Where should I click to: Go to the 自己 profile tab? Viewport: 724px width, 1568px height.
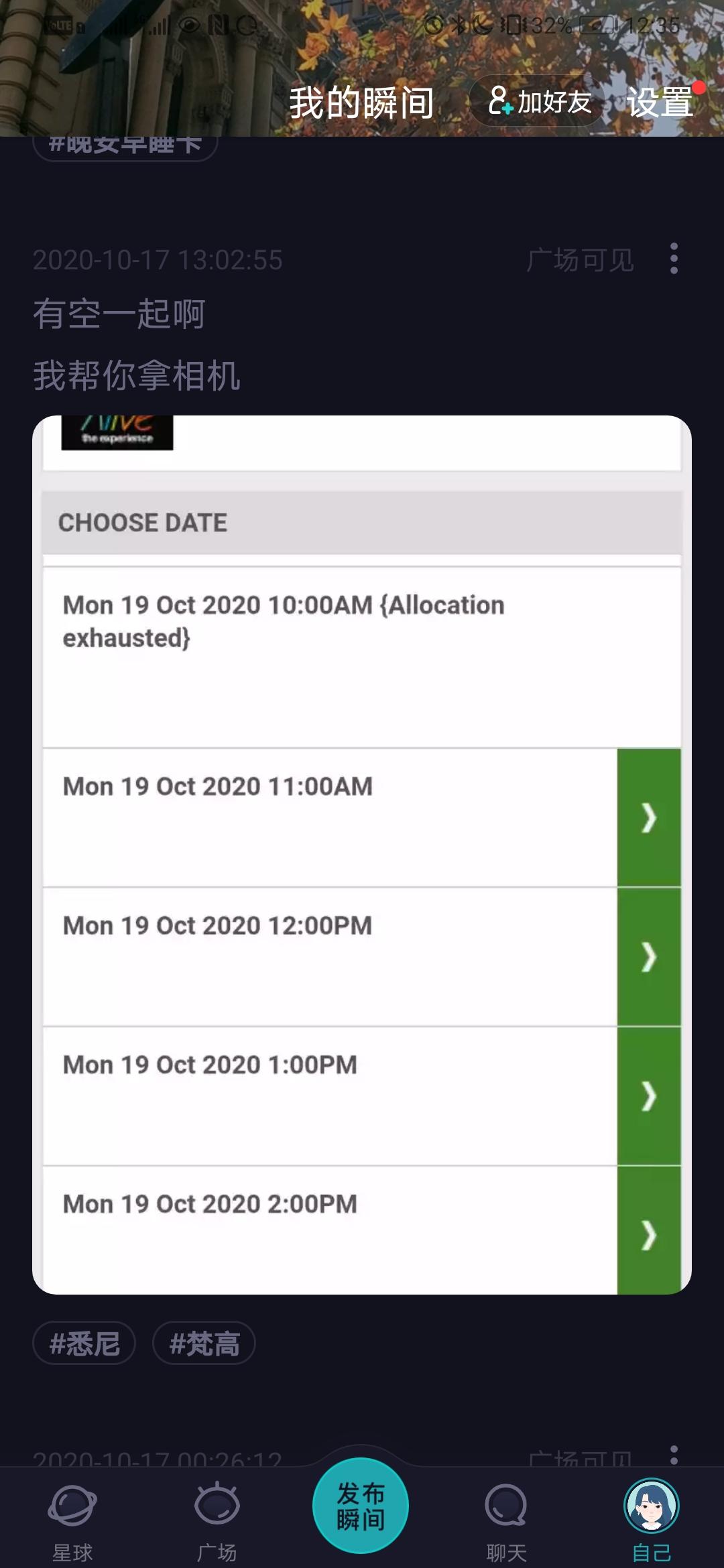click(x=652, y=1518)
